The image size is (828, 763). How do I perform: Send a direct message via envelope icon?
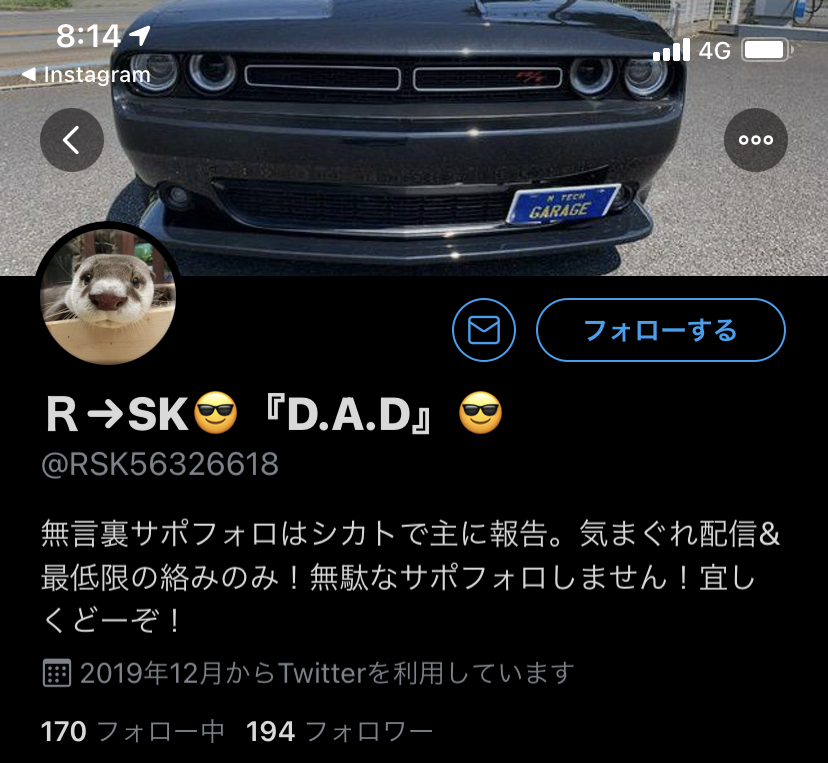click(484, 330)
